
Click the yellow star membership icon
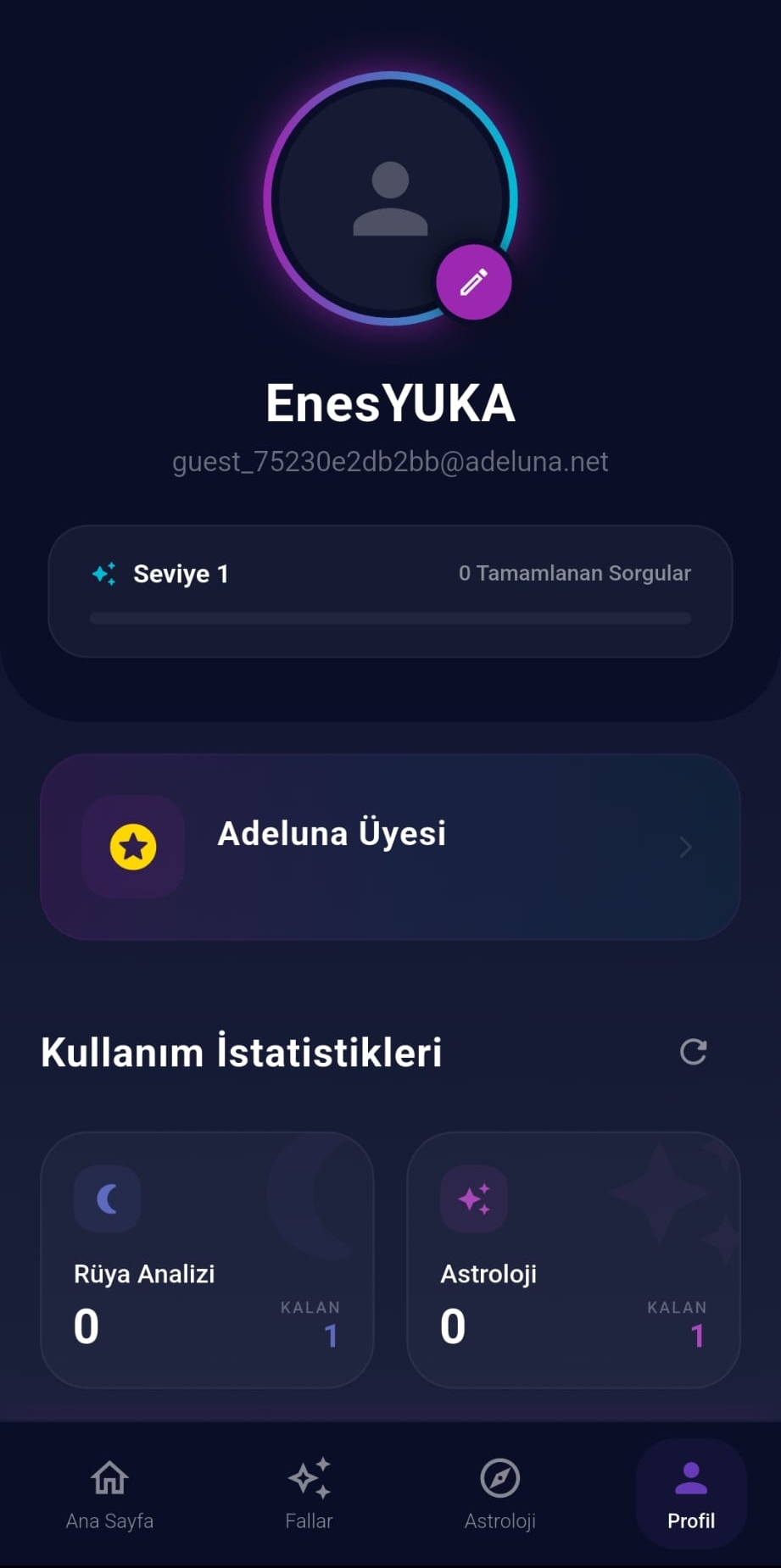pos(132,847)
